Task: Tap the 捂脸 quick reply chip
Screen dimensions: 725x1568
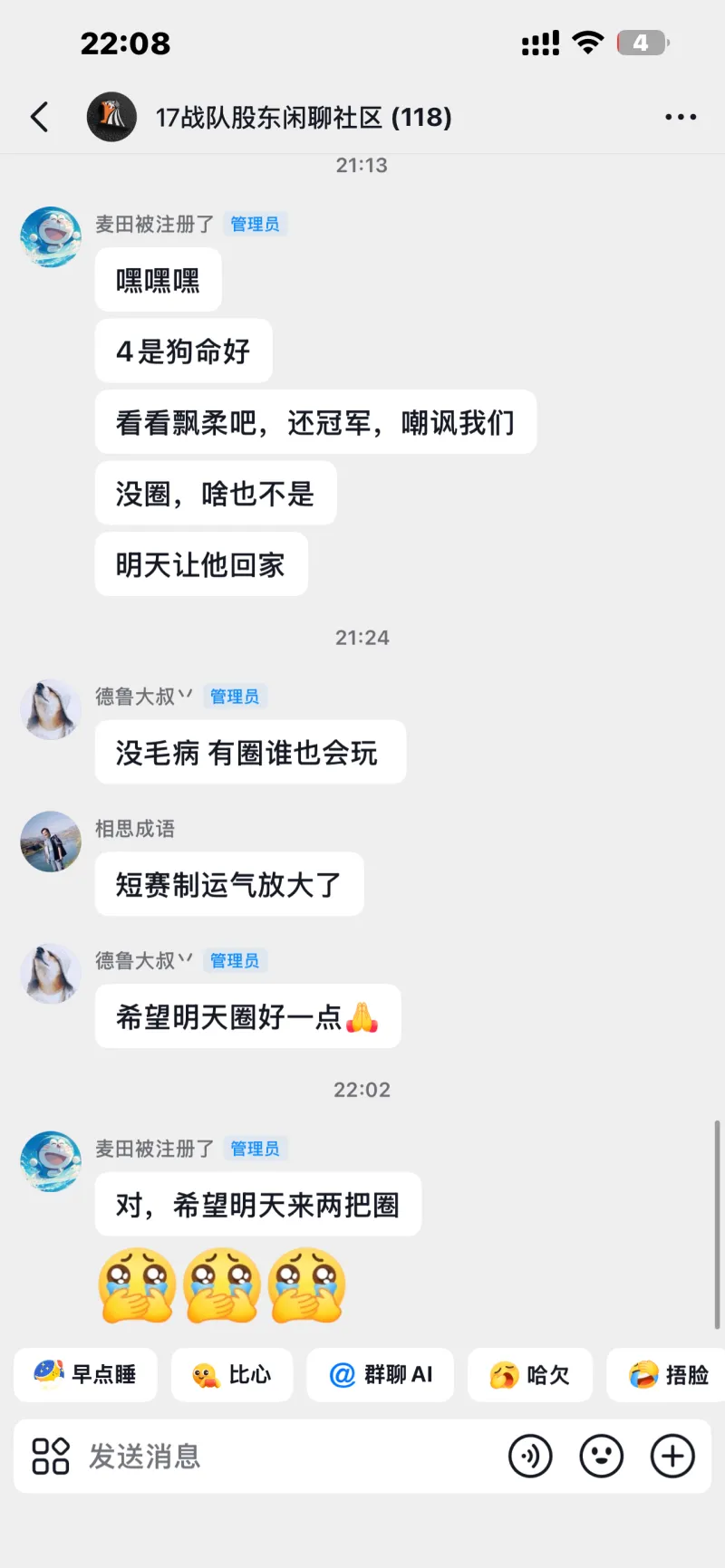Action: pos(665,1374)
